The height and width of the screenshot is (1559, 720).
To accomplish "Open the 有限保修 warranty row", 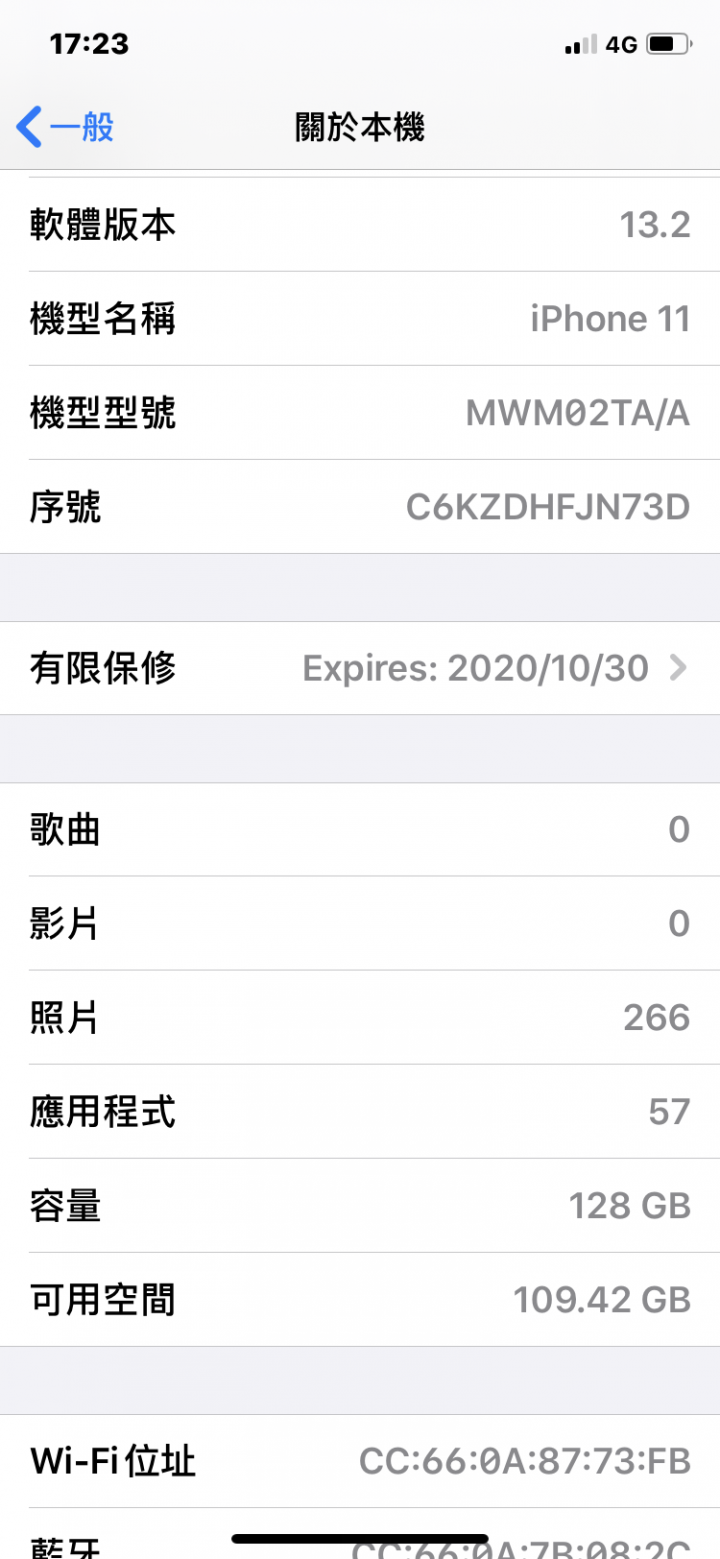I will point(360,668).
